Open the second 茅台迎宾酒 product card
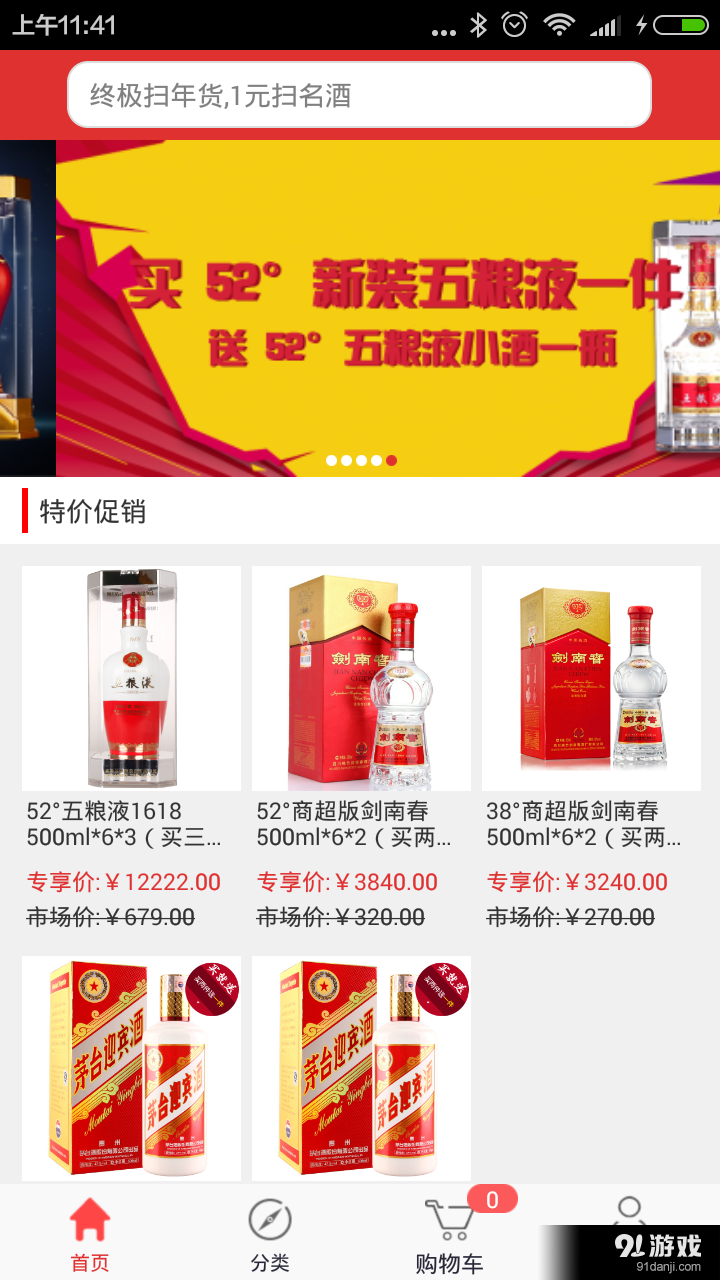 pos(361,1068)
